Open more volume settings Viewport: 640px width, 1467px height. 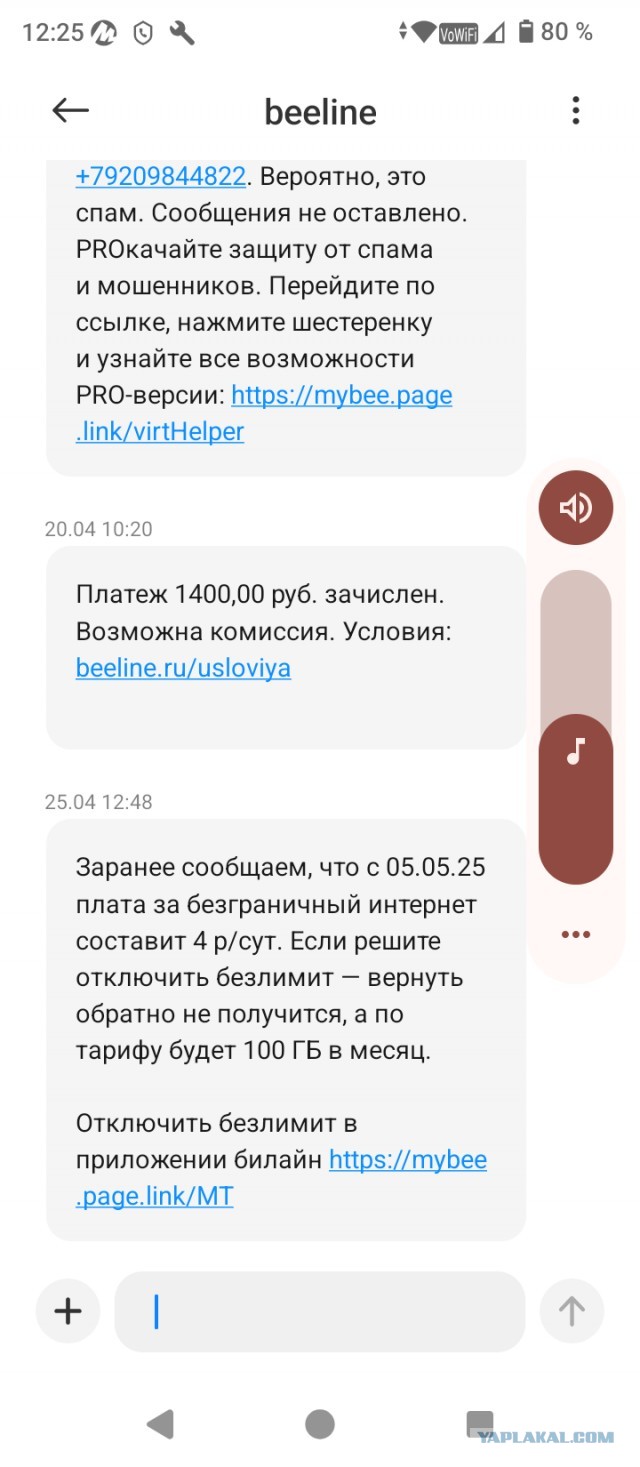click(575, 934)
